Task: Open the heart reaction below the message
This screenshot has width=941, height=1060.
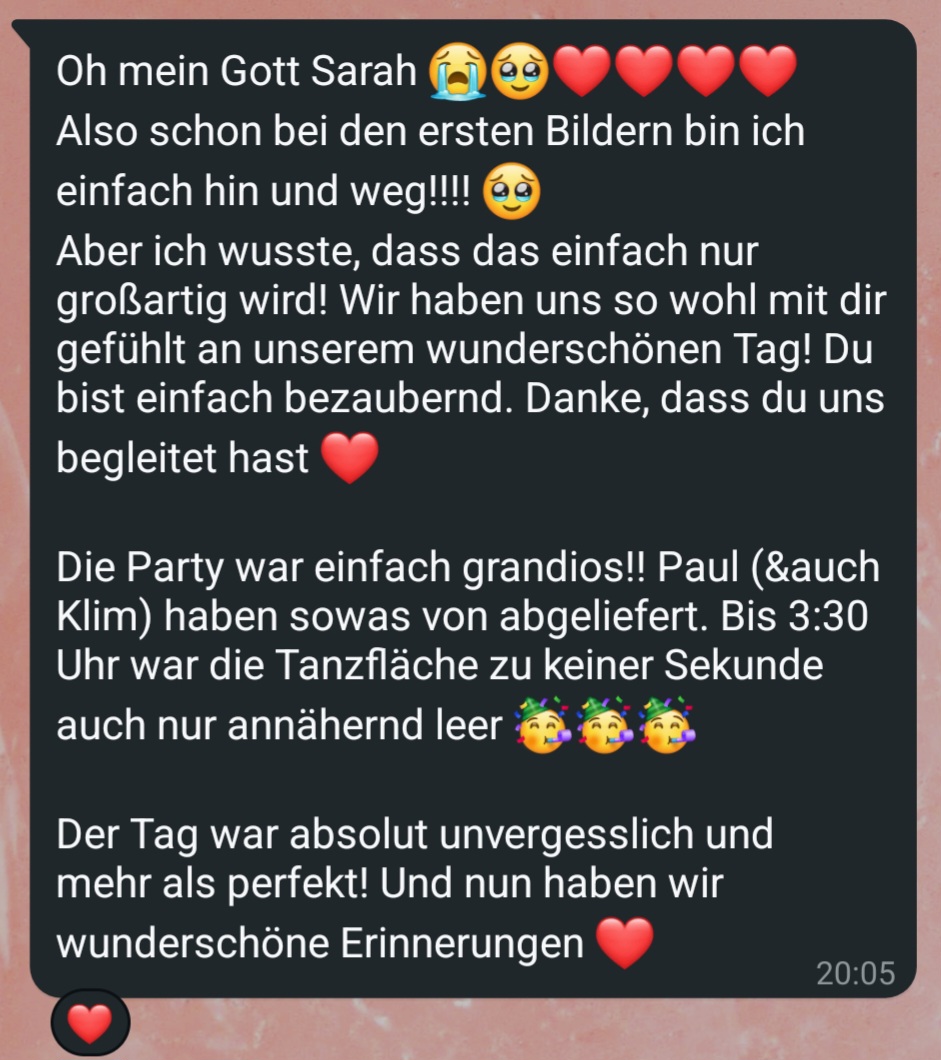Action: [x=90, y=1022]
